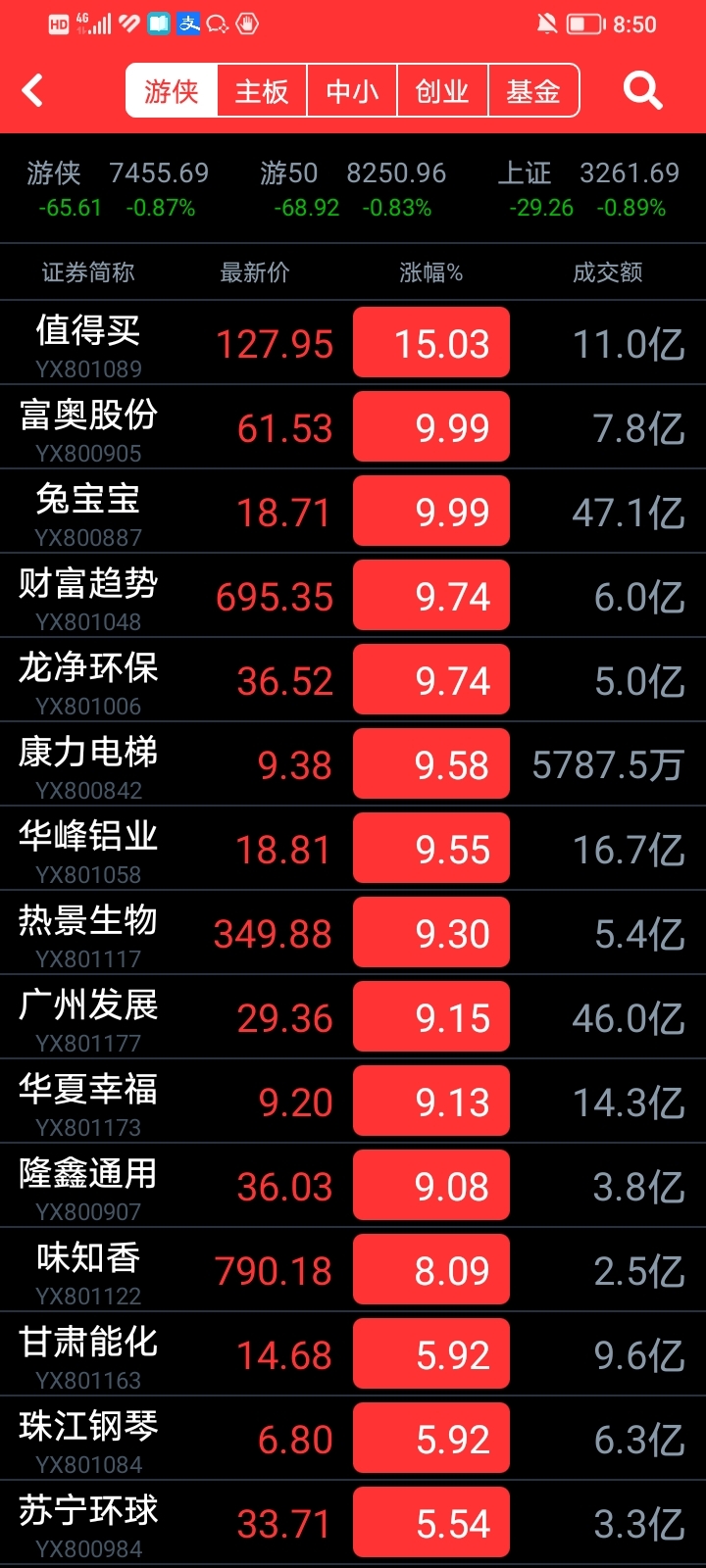Viewport: 706px width, 1568px height.
Task: Open the 康力电梯 row
Action: pyautogui.click(x=353, y=764)
